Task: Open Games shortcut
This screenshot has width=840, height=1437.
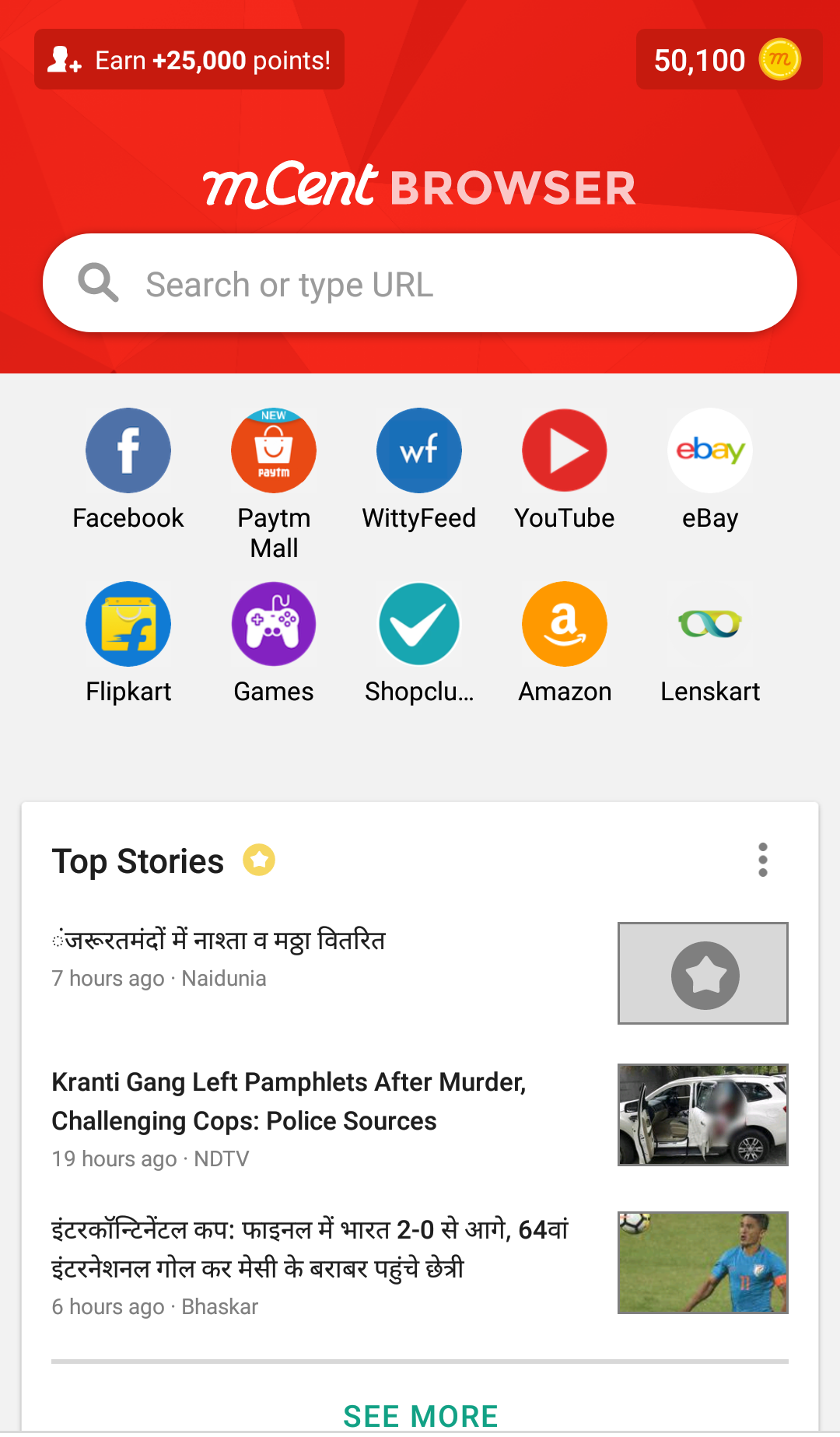Action: coord(274,643)
